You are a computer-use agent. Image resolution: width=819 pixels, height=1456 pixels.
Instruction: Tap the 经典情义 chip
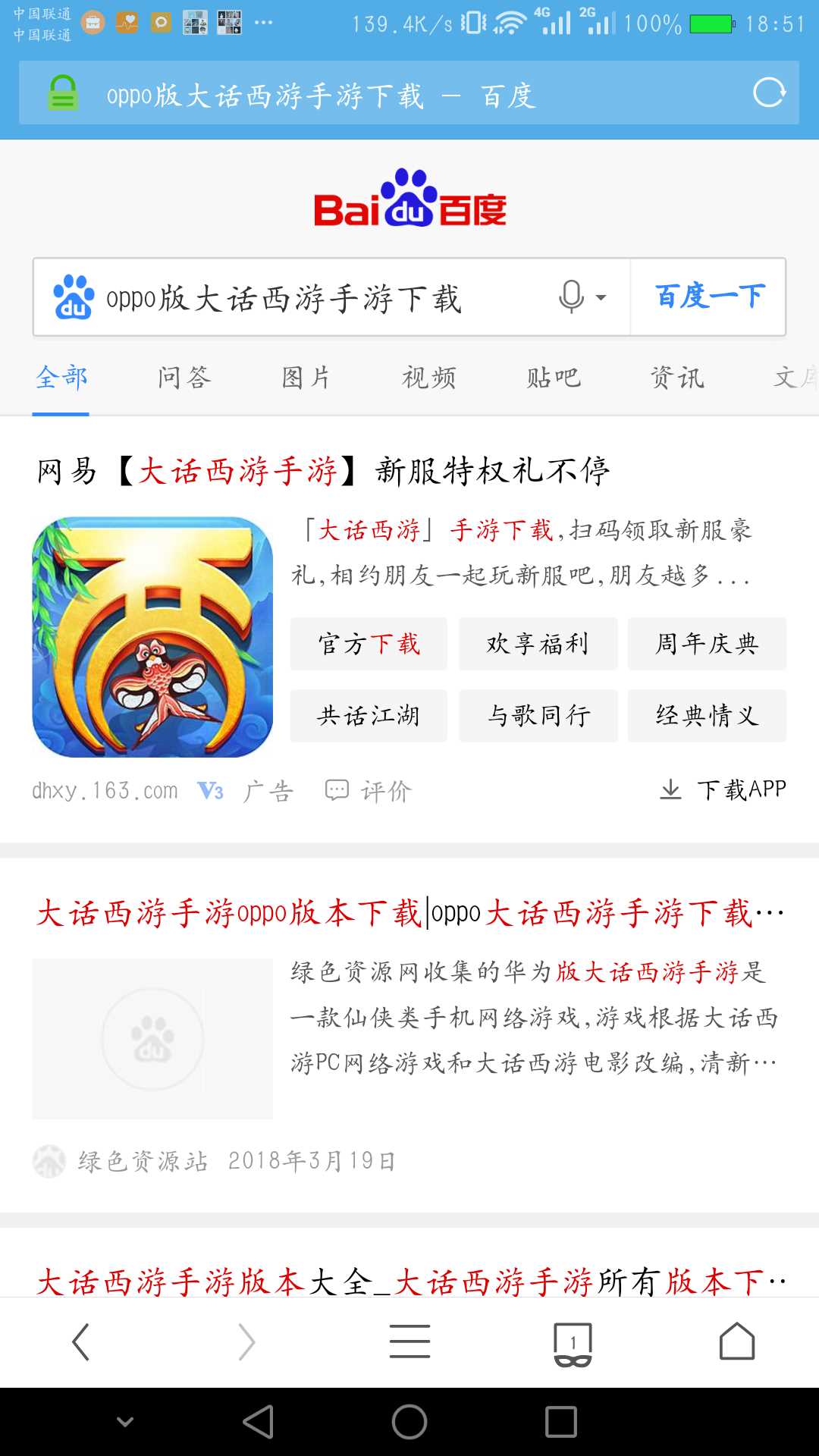tap(707, 715)
